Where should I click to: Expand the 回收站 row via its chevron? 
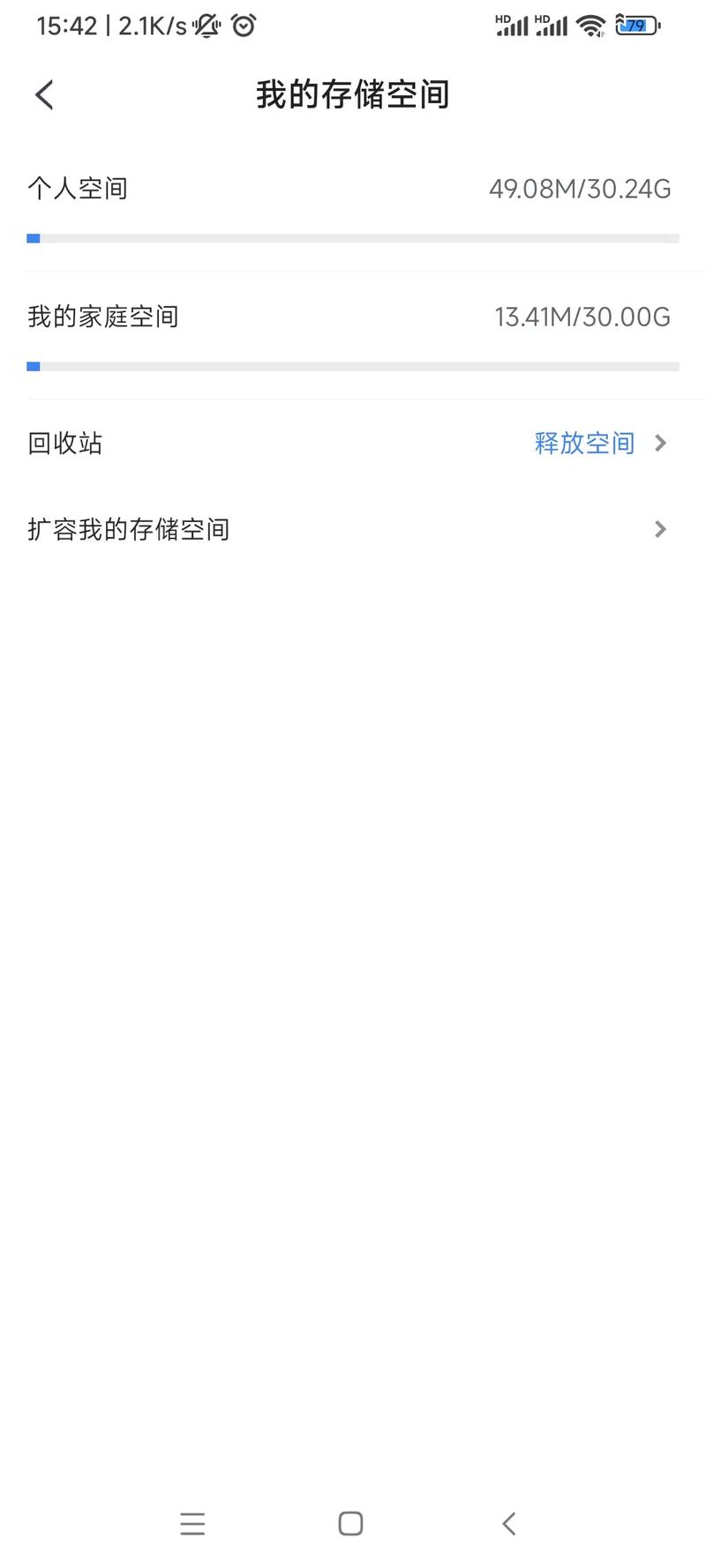click(x=660, y=443)
